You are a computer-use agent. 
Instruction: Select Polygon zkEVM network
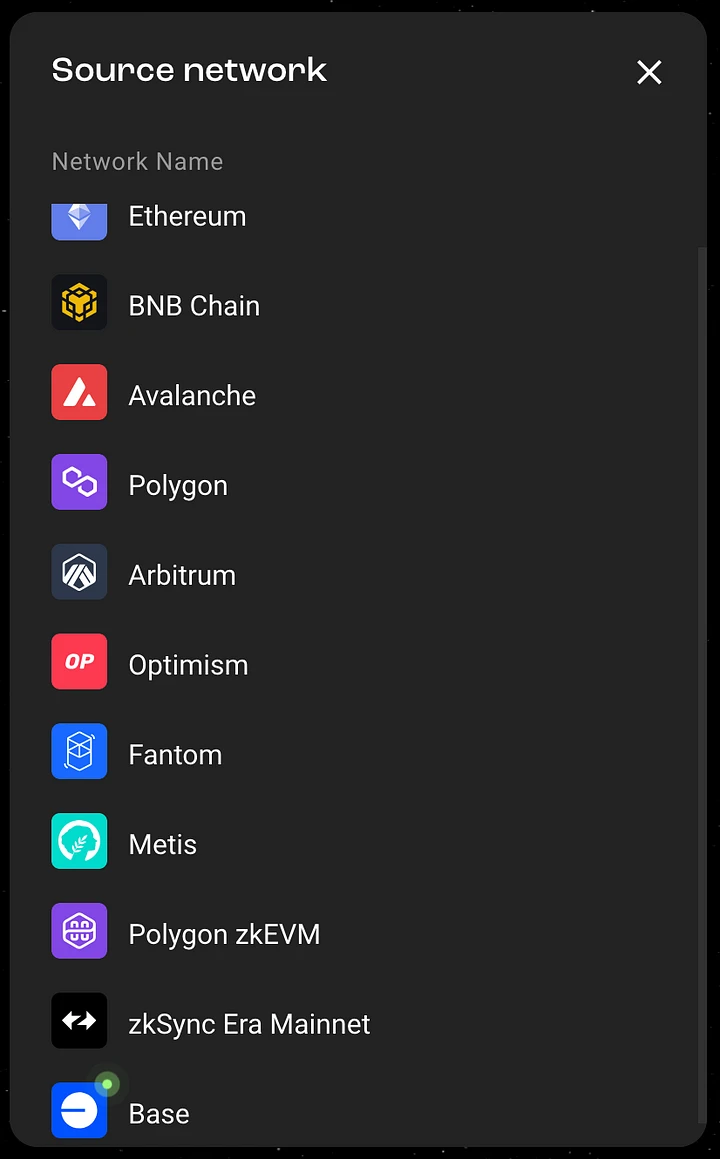point(224,935)
